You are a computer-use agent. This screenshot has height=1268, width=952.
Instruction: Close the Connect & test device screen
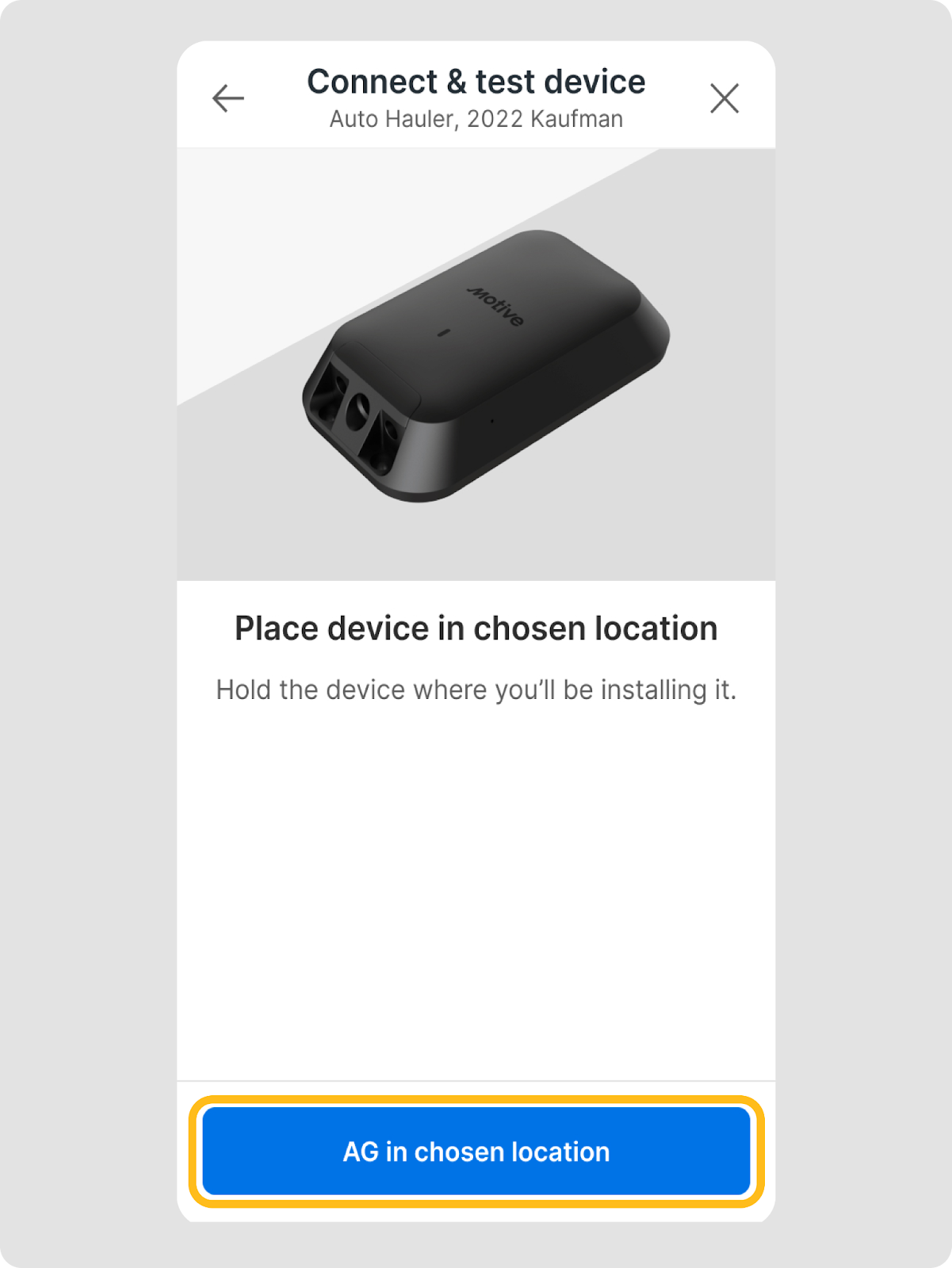pos(724,98)
